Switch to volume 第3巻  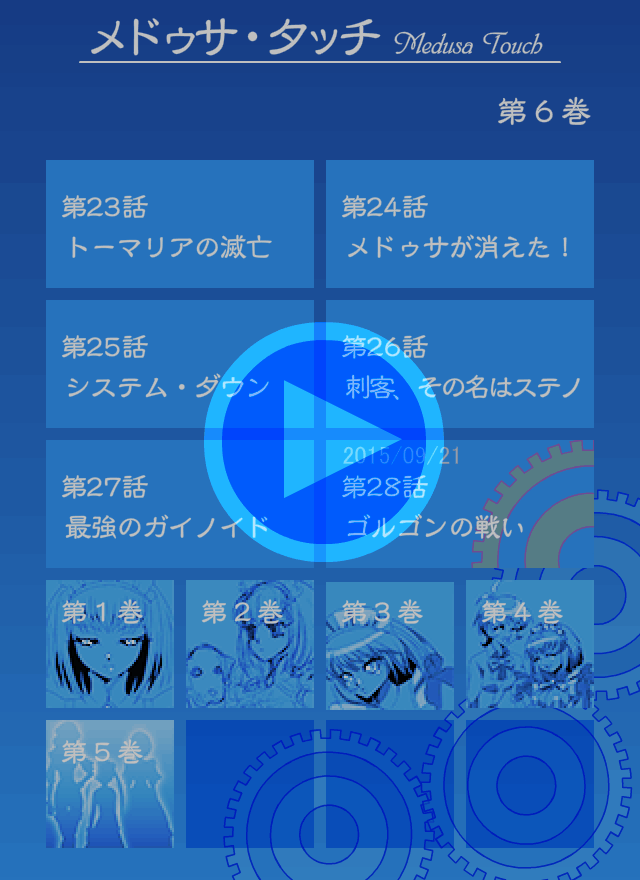(x=390, y=644)
